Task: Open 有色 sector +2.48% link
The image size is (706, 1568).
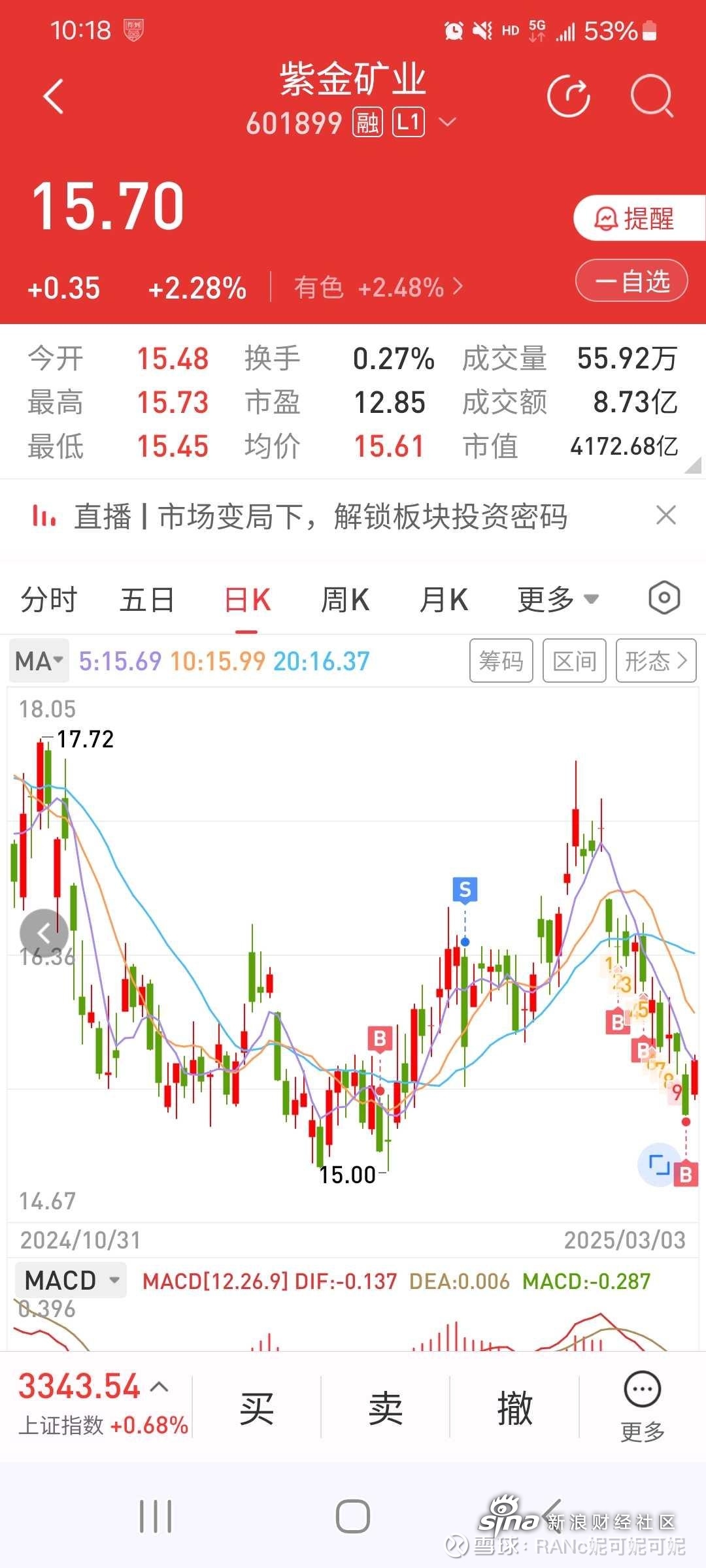Action: click(x=378, y=287)
